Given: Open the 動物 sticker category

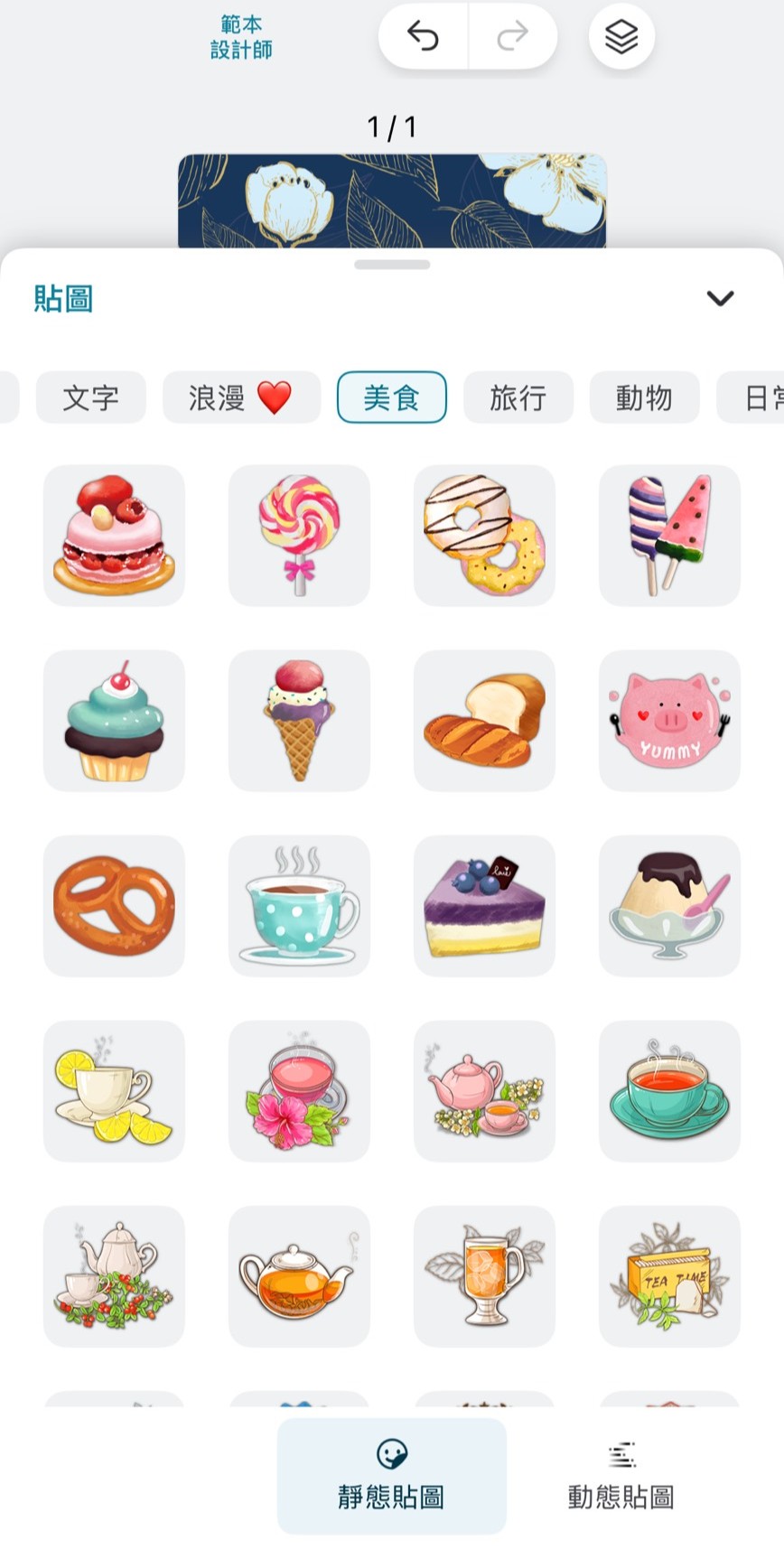Looking at the screenshot, I should [x=644, y=397].
